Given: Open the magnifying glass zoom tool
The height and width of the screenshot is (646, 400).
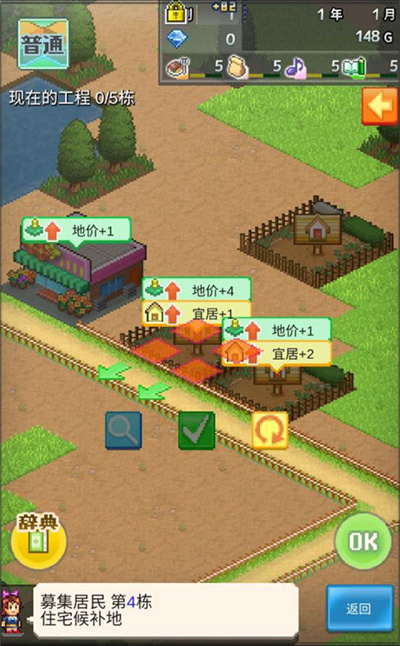Looking at the screenshot, I should (x=124, y=430).
